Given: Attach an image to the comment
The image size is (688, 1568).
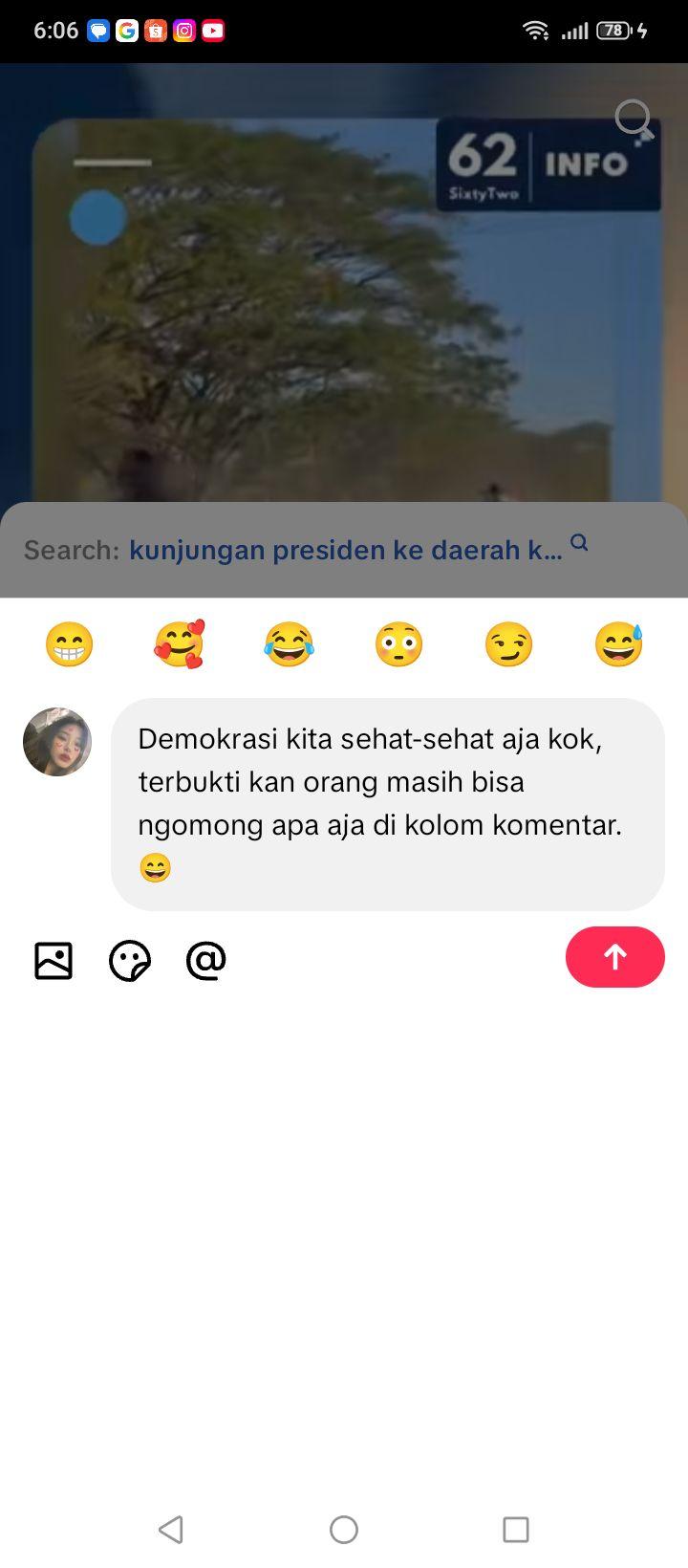Looking at the screenshot, I should pos(54,961).
